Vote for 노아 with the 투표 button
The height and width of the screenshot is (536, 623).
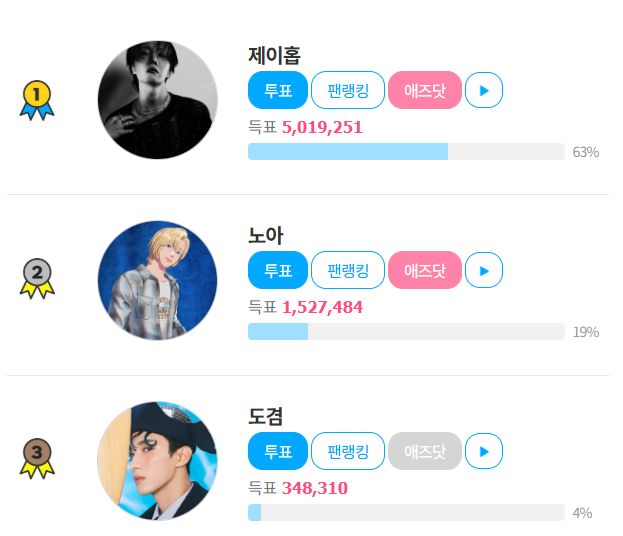point(277,270)
